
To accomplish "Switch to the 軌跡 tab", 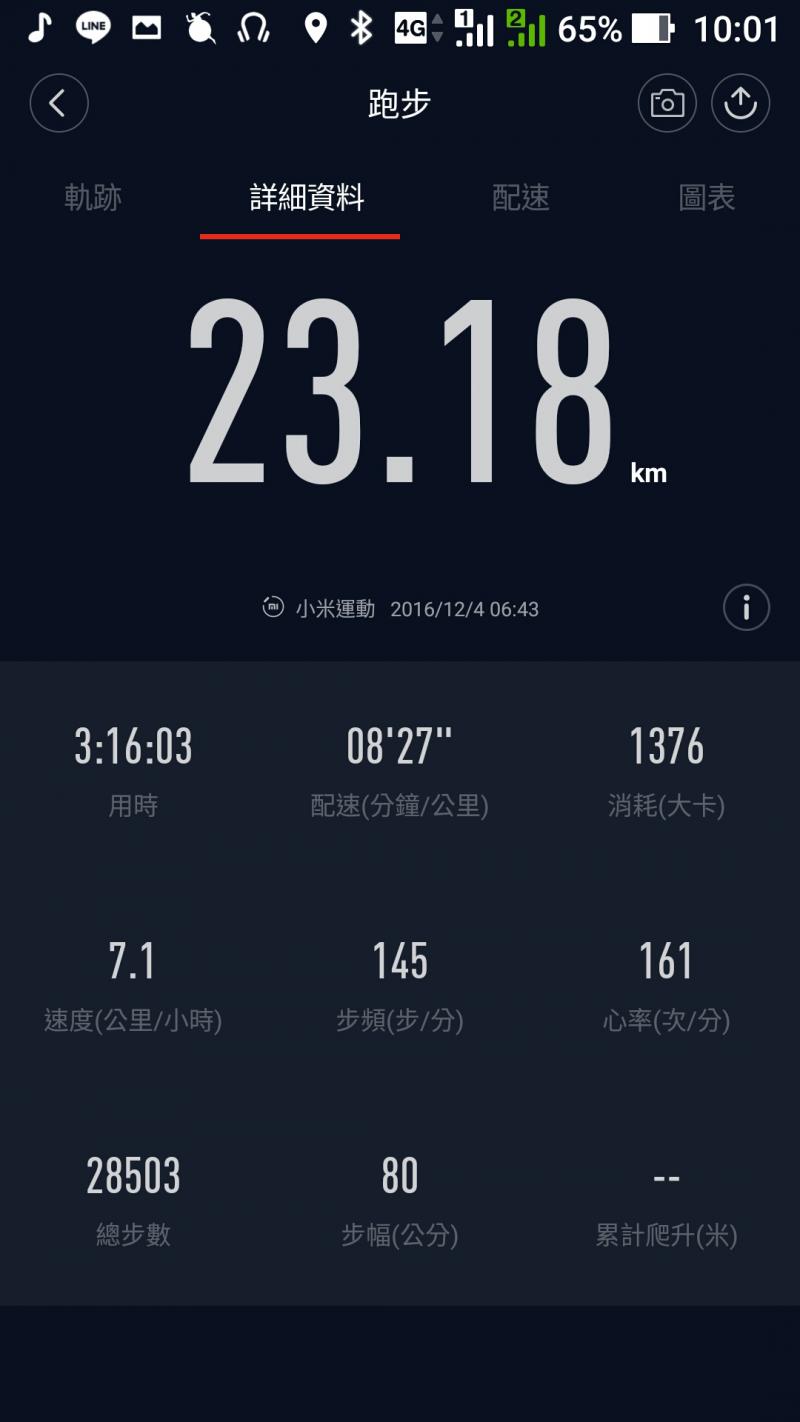I will tap(93, 198).
